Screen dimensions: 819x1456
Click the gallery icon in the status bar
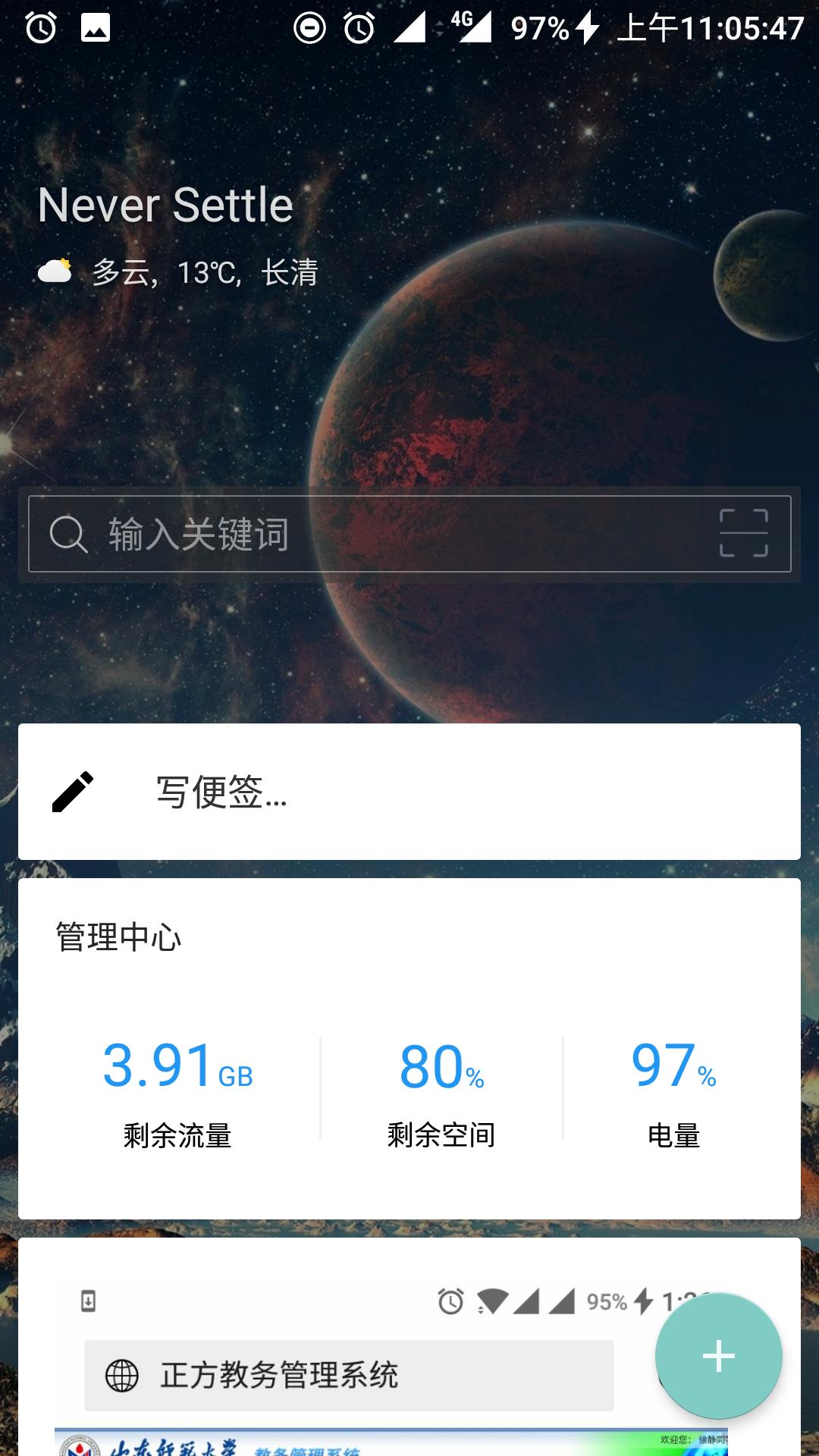point(95,27)
